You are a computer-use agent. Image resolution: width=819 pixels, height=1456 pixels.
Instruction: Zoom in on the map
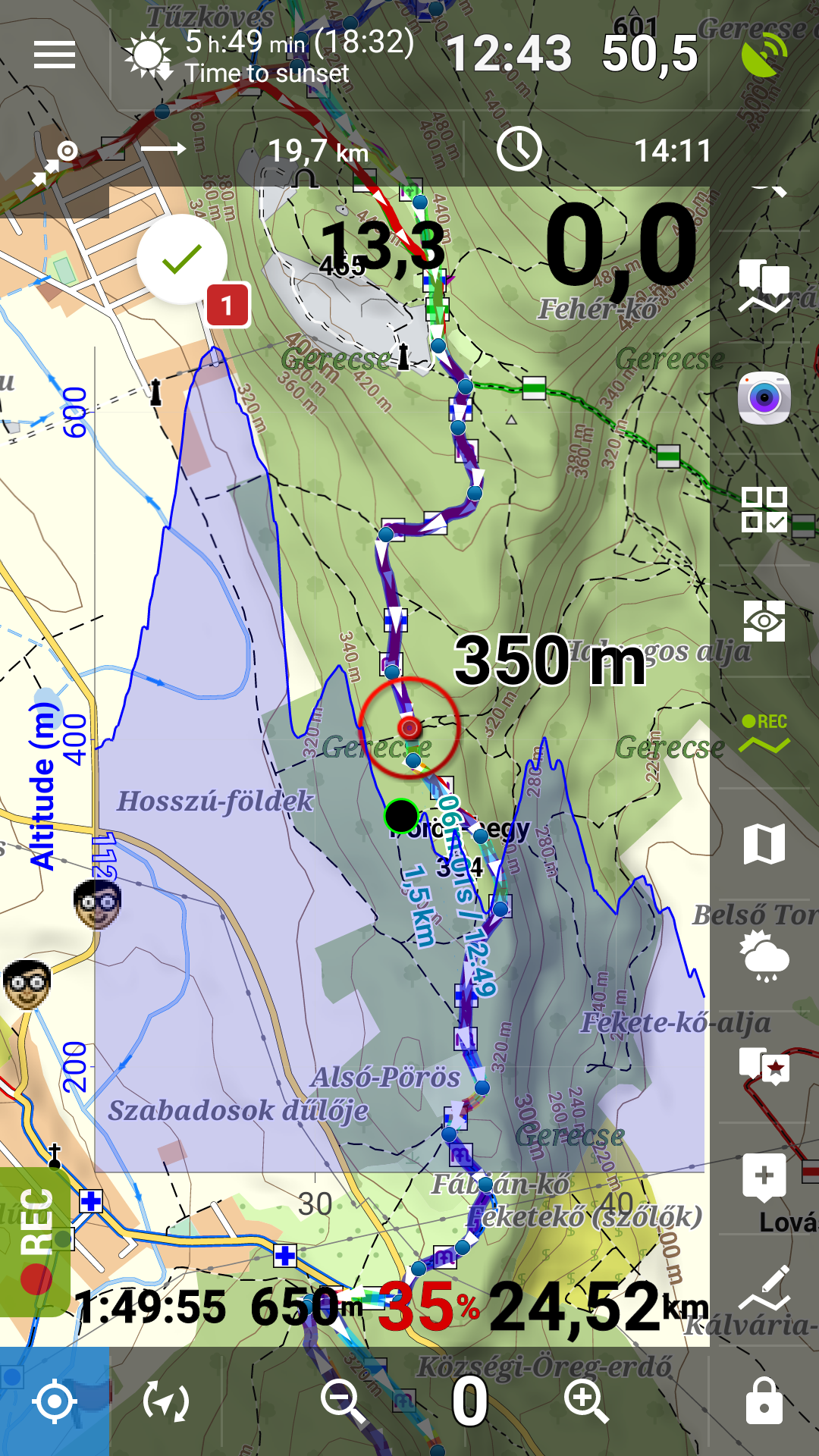click(586, 1401)
